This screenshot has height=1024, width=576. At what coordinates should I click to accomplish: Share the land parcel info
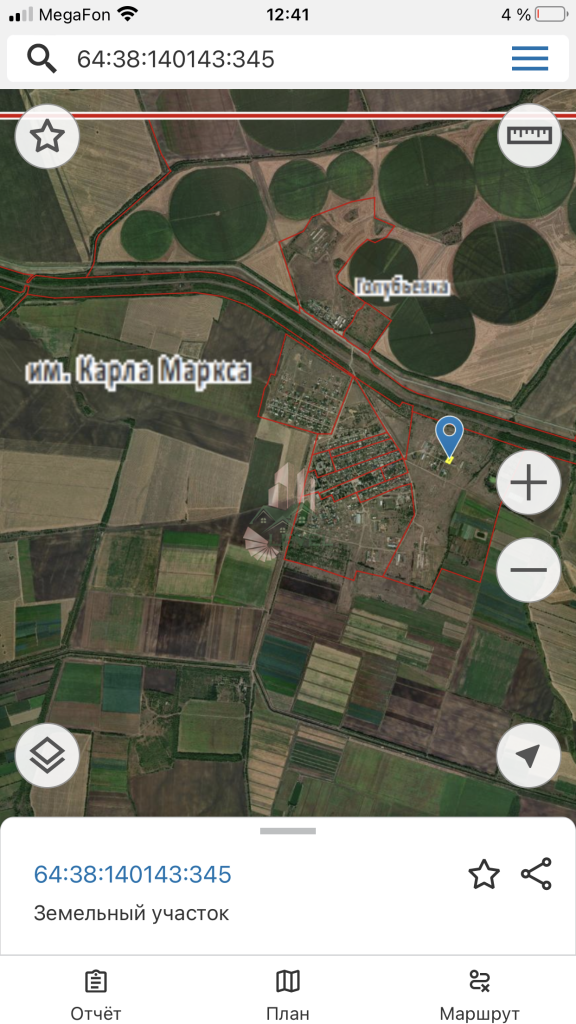tap(536, 874)
